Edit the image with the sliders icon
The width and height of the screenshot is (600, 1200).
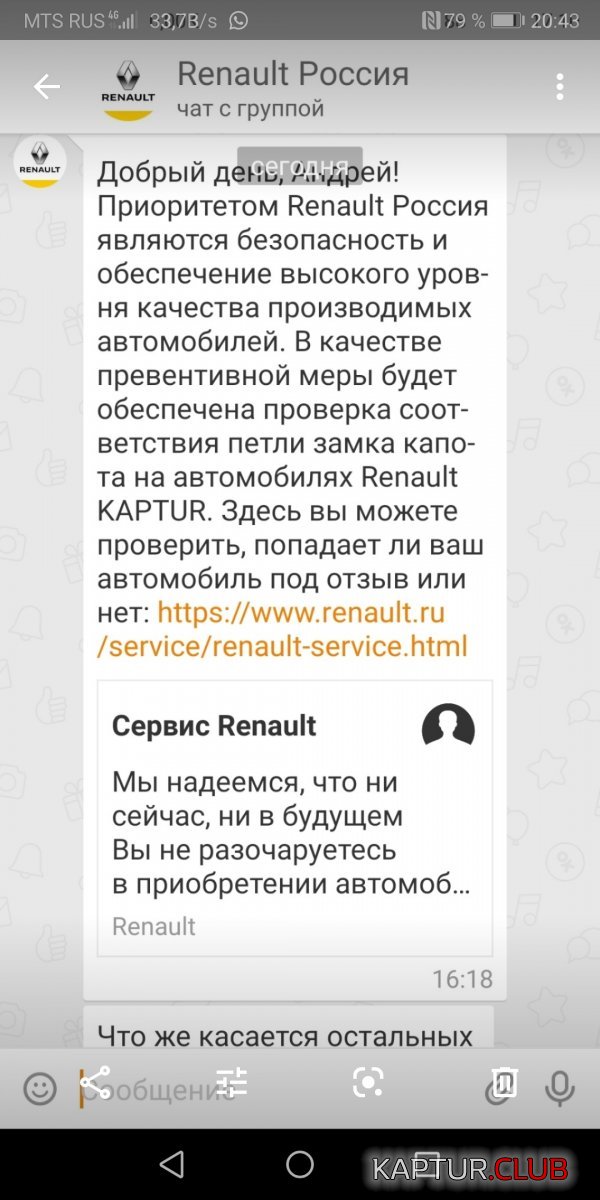[232, 1082]
